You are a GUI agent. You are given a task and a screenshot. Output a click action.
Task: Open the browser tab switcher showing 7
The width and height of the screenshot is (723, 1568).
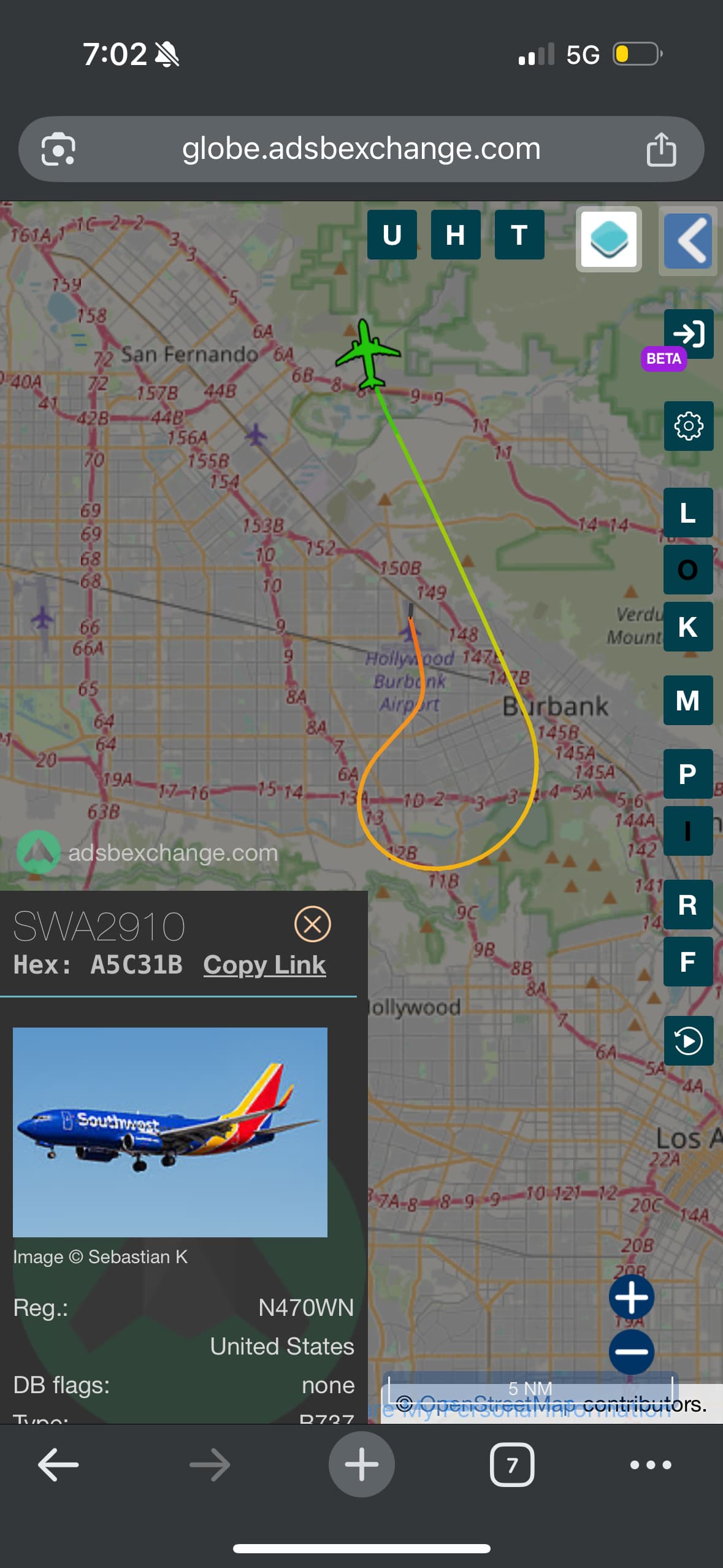coord(512,1465)
